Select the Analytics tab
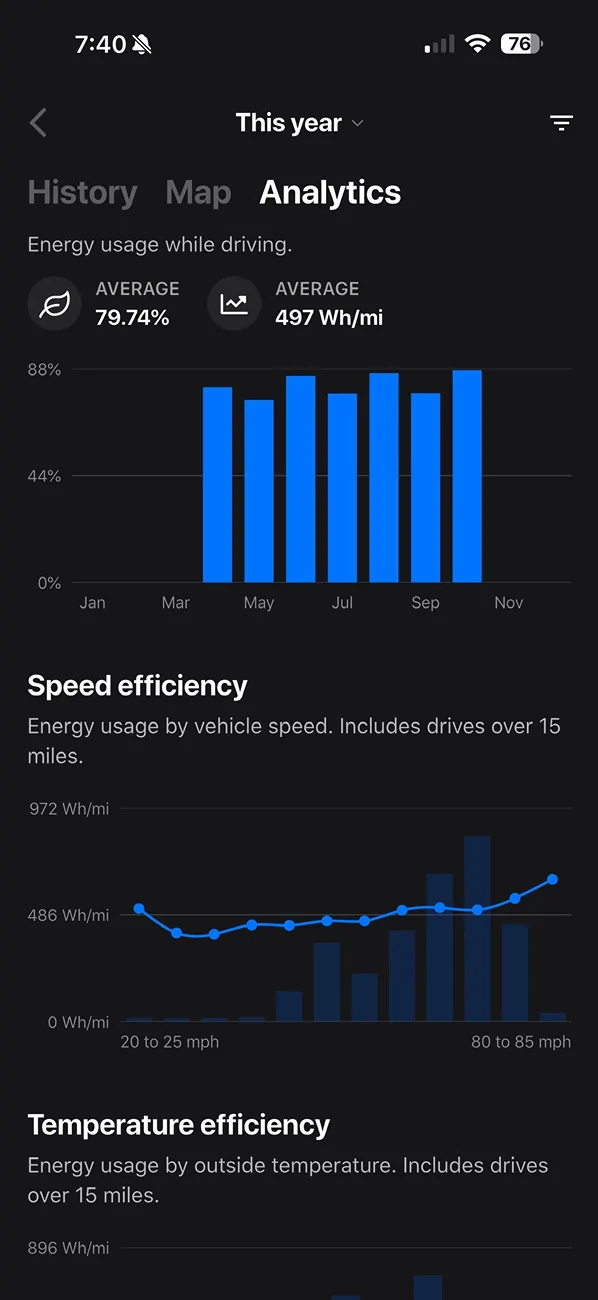 [330, 192]
